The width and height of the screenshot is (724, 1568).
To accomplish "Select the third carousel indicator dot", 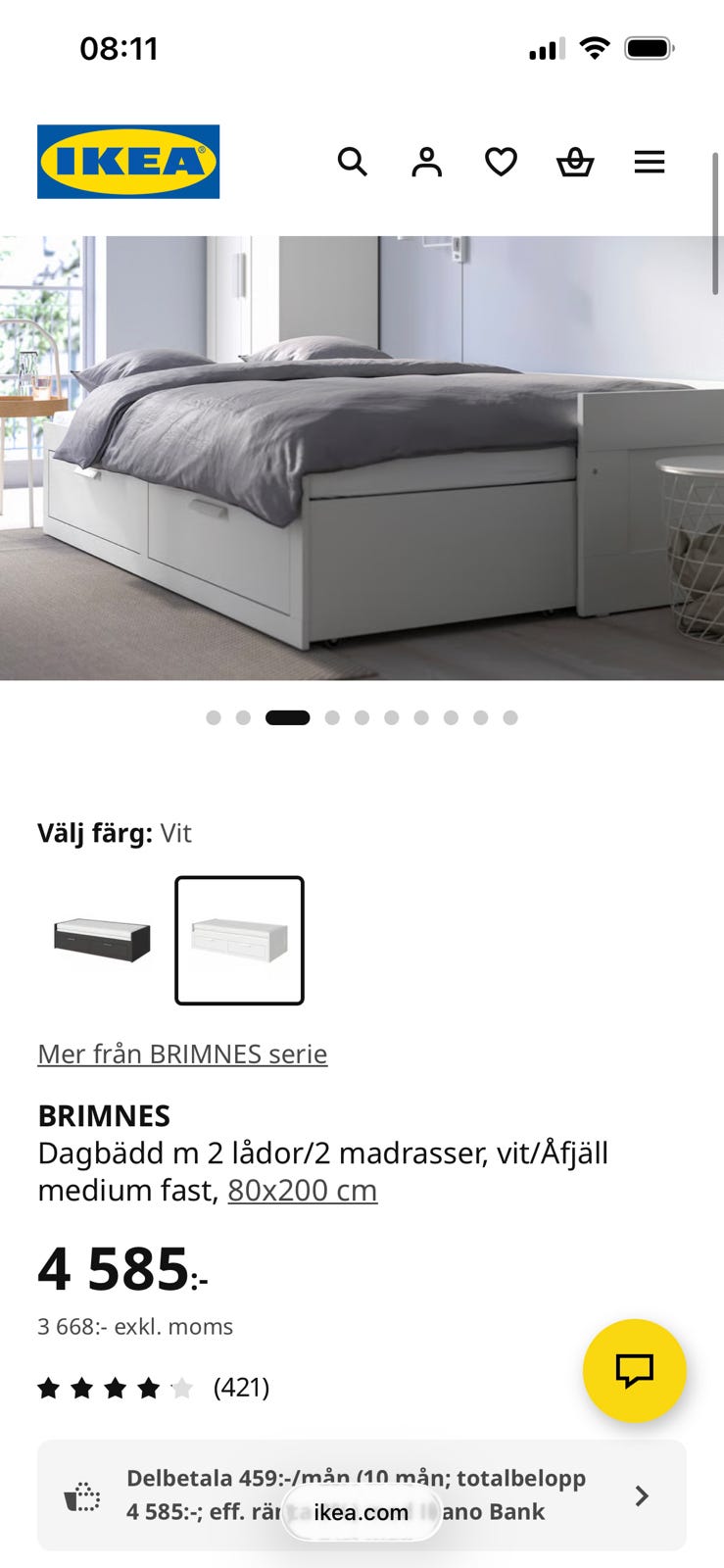I will tap(287, 716).
